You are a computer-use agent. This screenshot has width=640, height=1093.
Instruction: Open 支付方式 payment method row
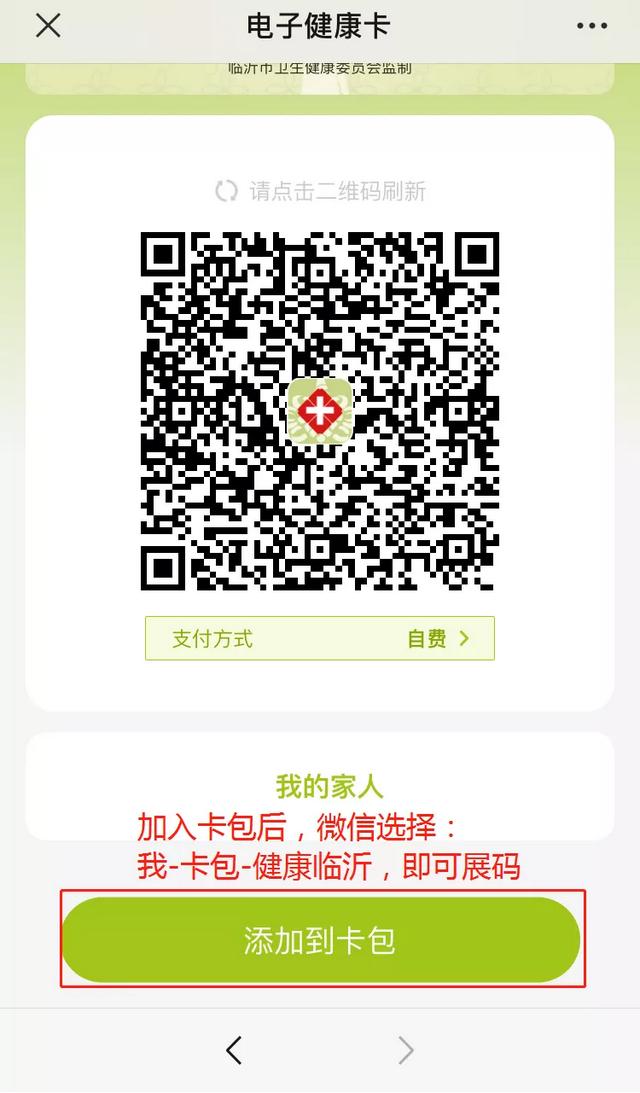[x=320, y=638]
